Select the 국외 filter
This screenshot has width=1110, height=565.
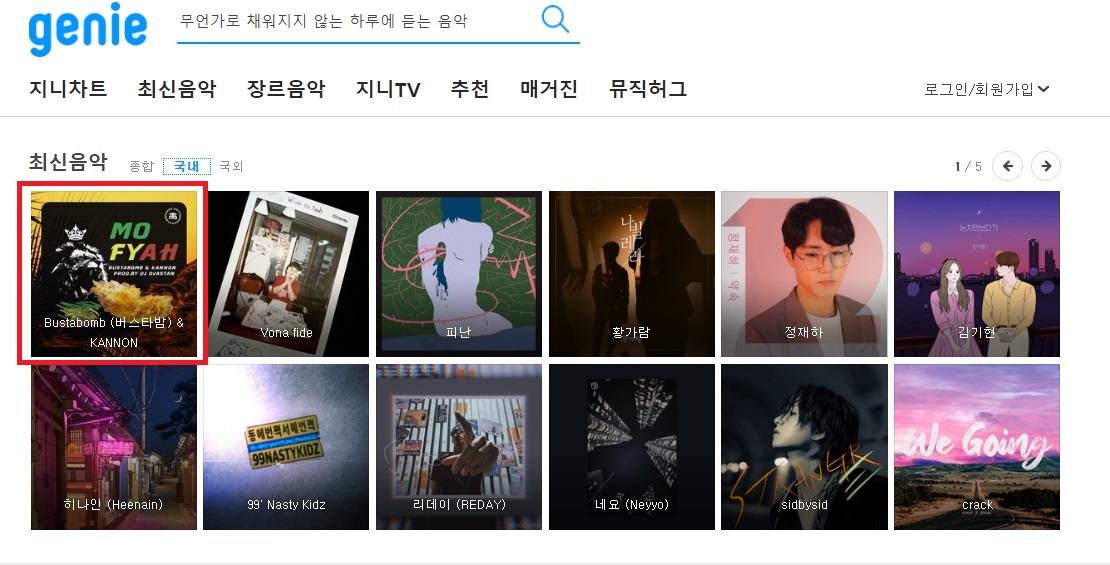(231, 166)
